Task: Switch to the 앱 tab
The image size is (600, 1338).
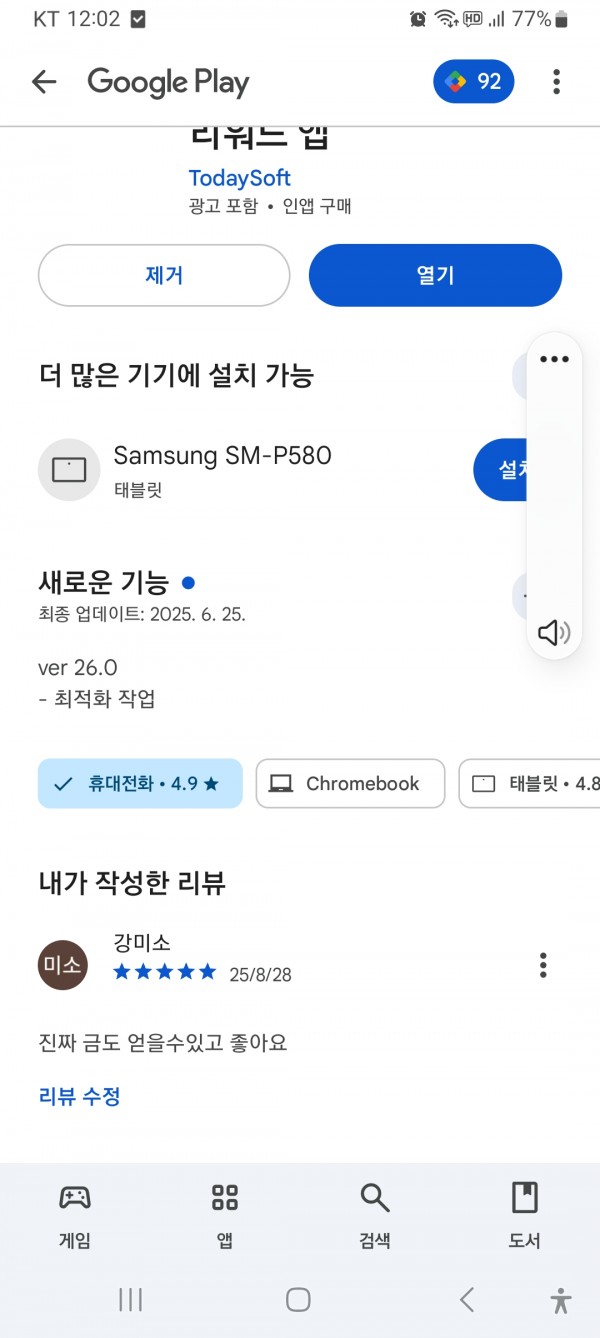Action: tap(225, 1215)
